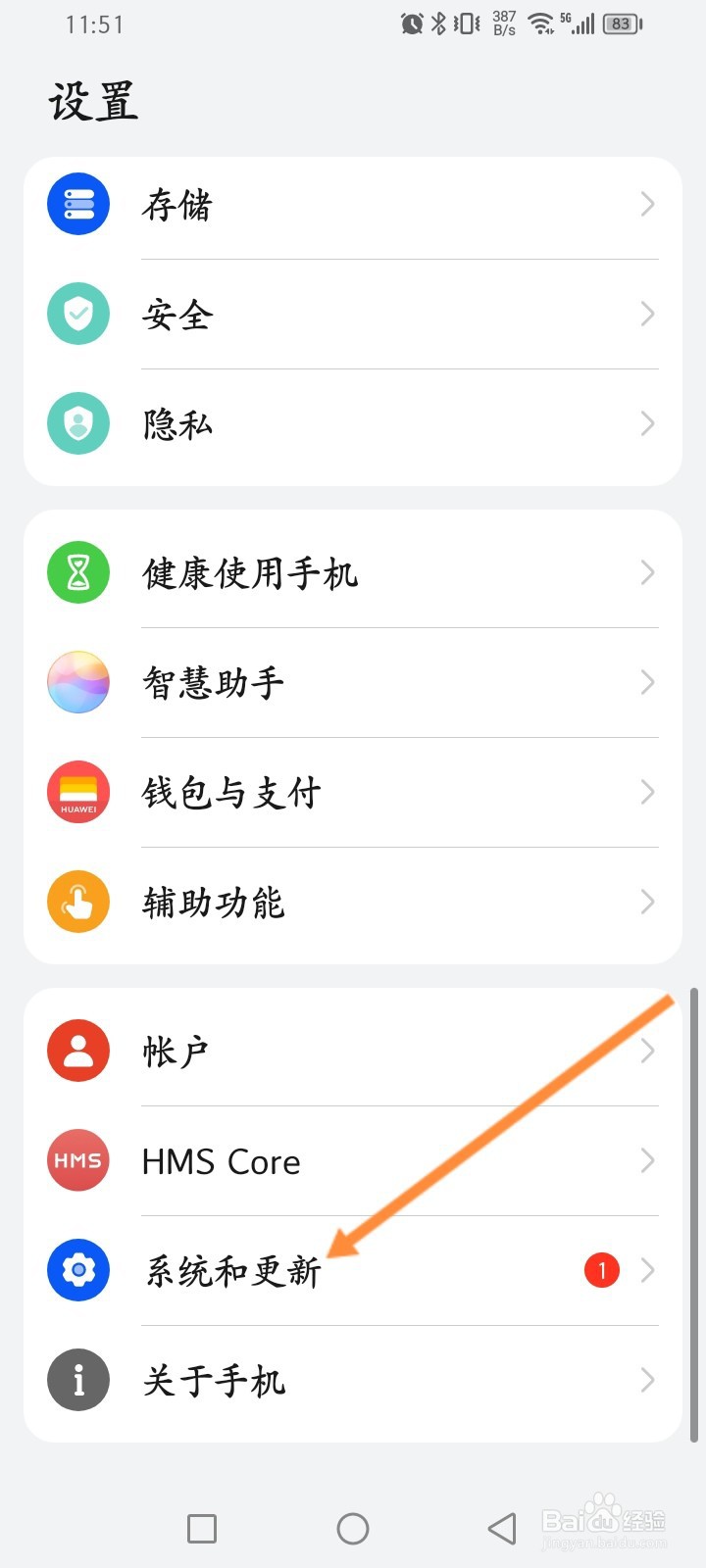706x1568 pixels.
Task: Open 健康使用手机 by tapping its label
Action: [252, 572]
